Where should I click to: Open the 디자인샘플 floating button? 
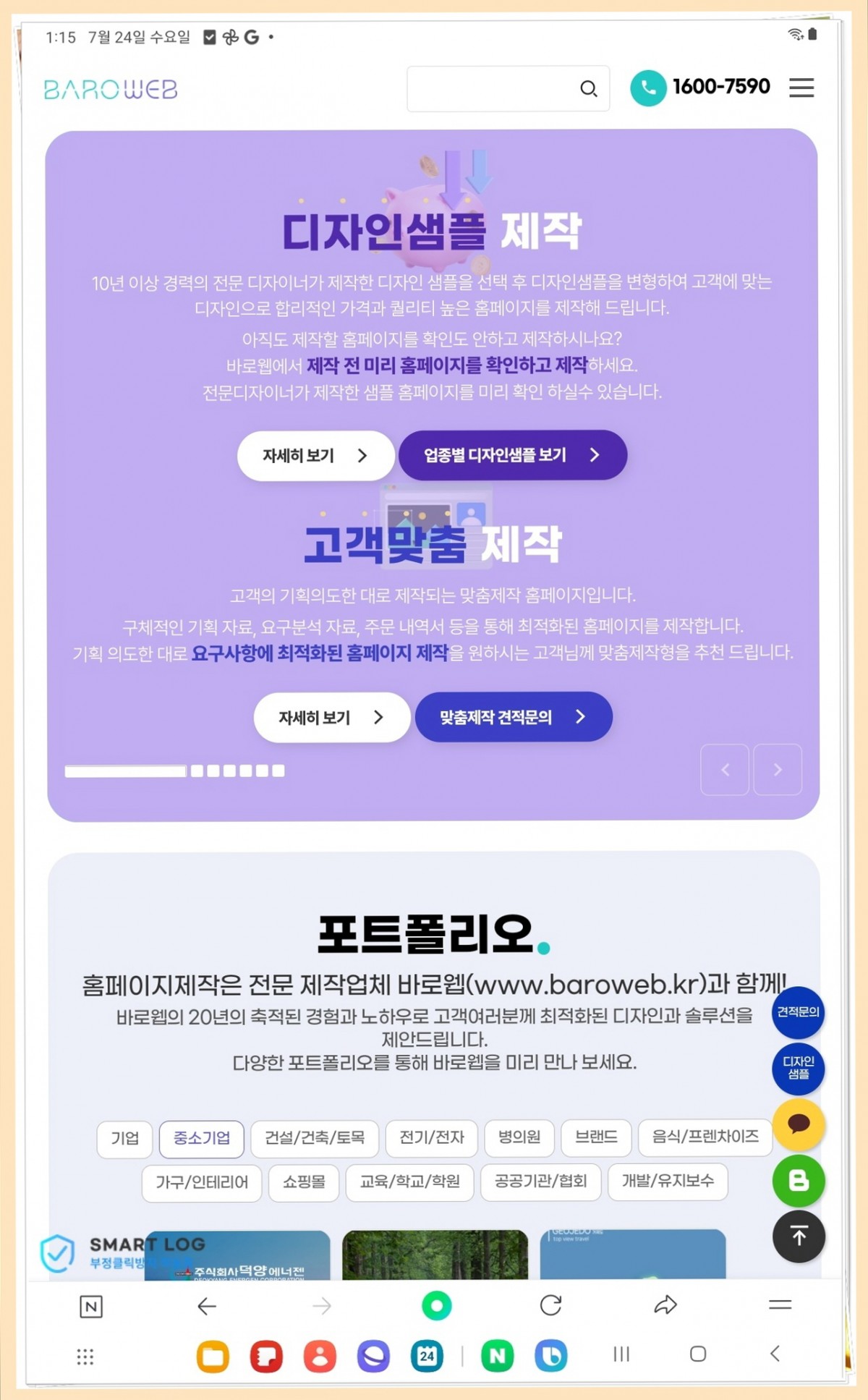[x=798, y=1068]
